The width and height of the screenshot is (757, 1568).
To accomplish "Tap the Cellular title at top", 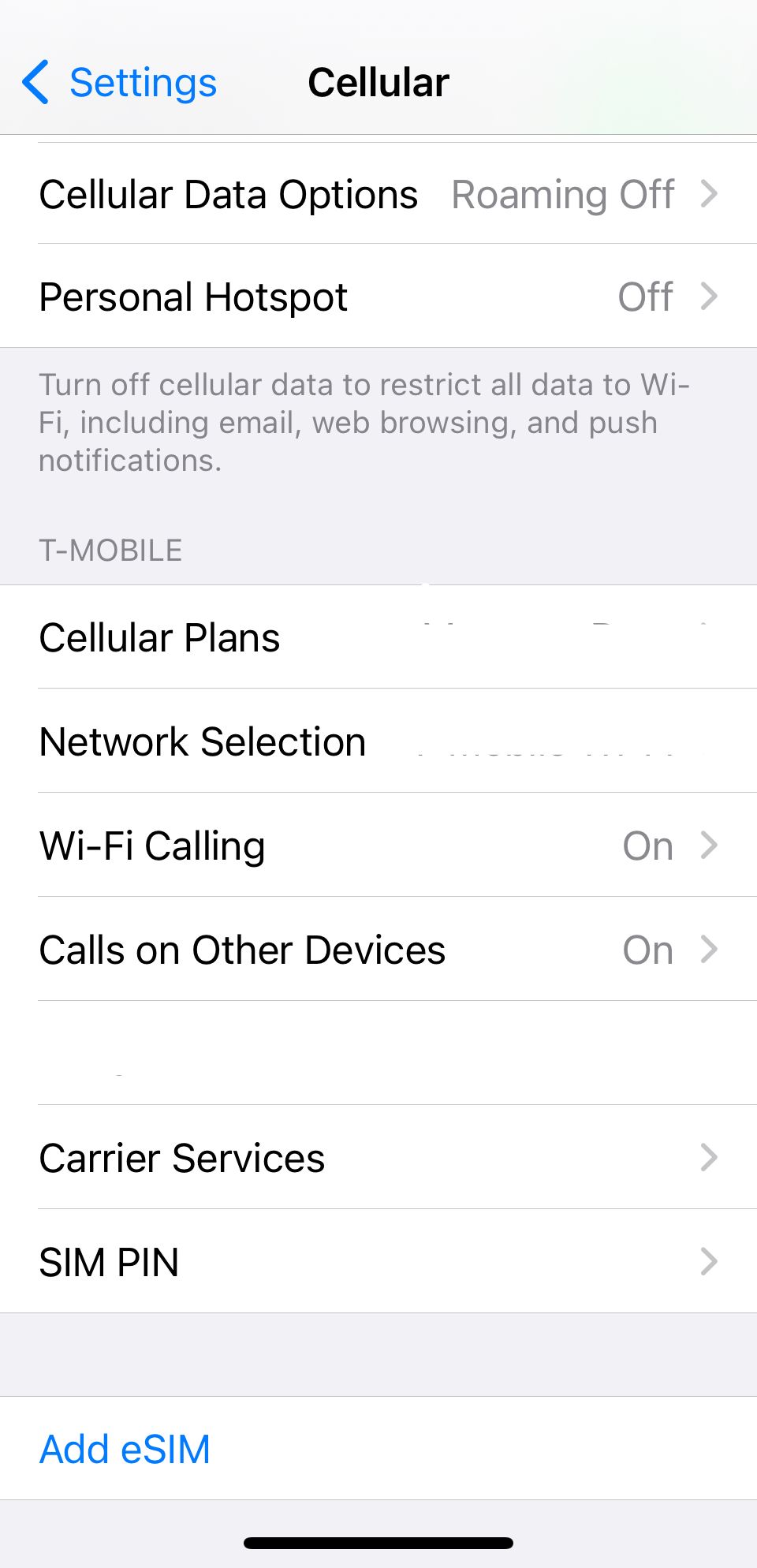I will [x=378, y=81].
